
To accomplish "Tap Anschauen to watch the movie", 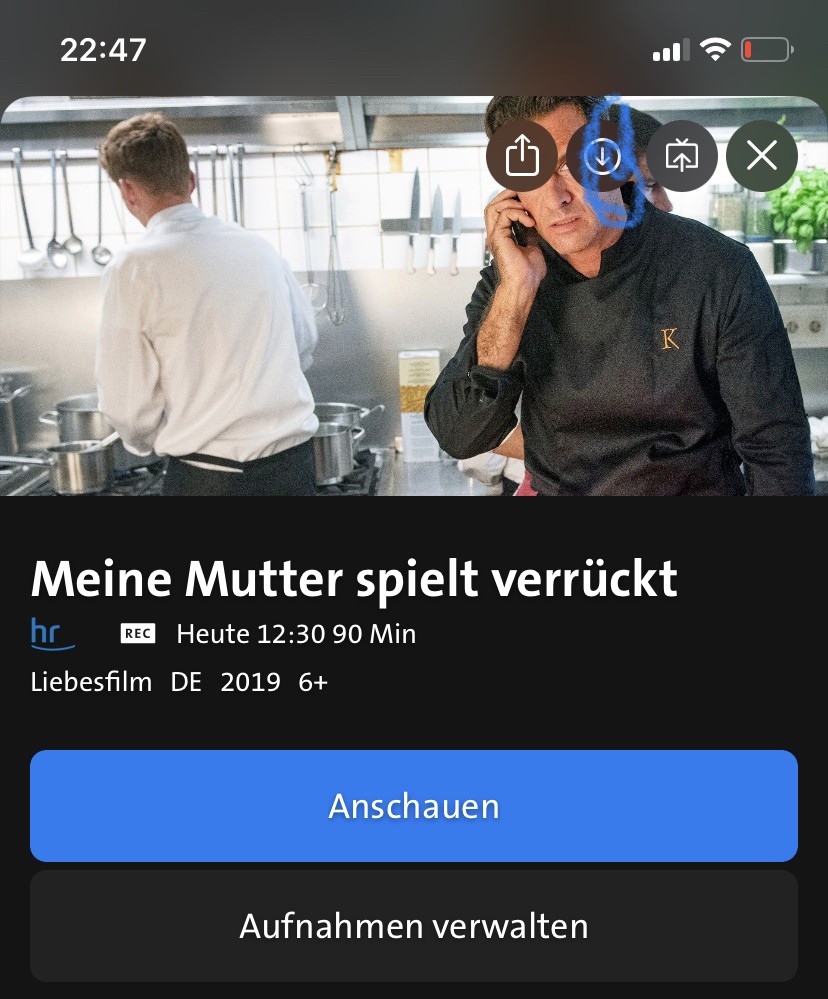I will (x=414, y=806).
